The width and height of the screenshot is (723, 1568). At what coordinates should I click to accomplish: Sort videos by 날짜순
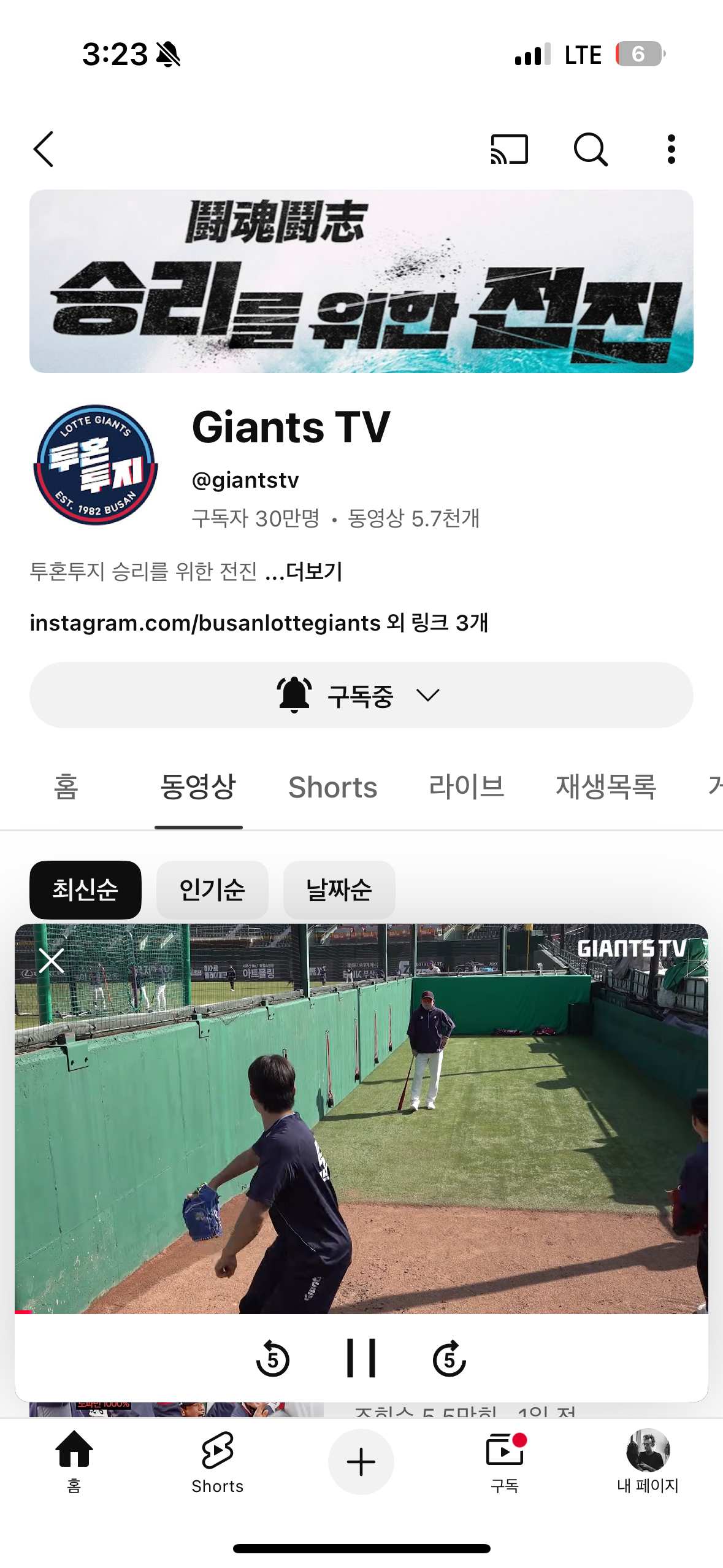tap(339, 890)
